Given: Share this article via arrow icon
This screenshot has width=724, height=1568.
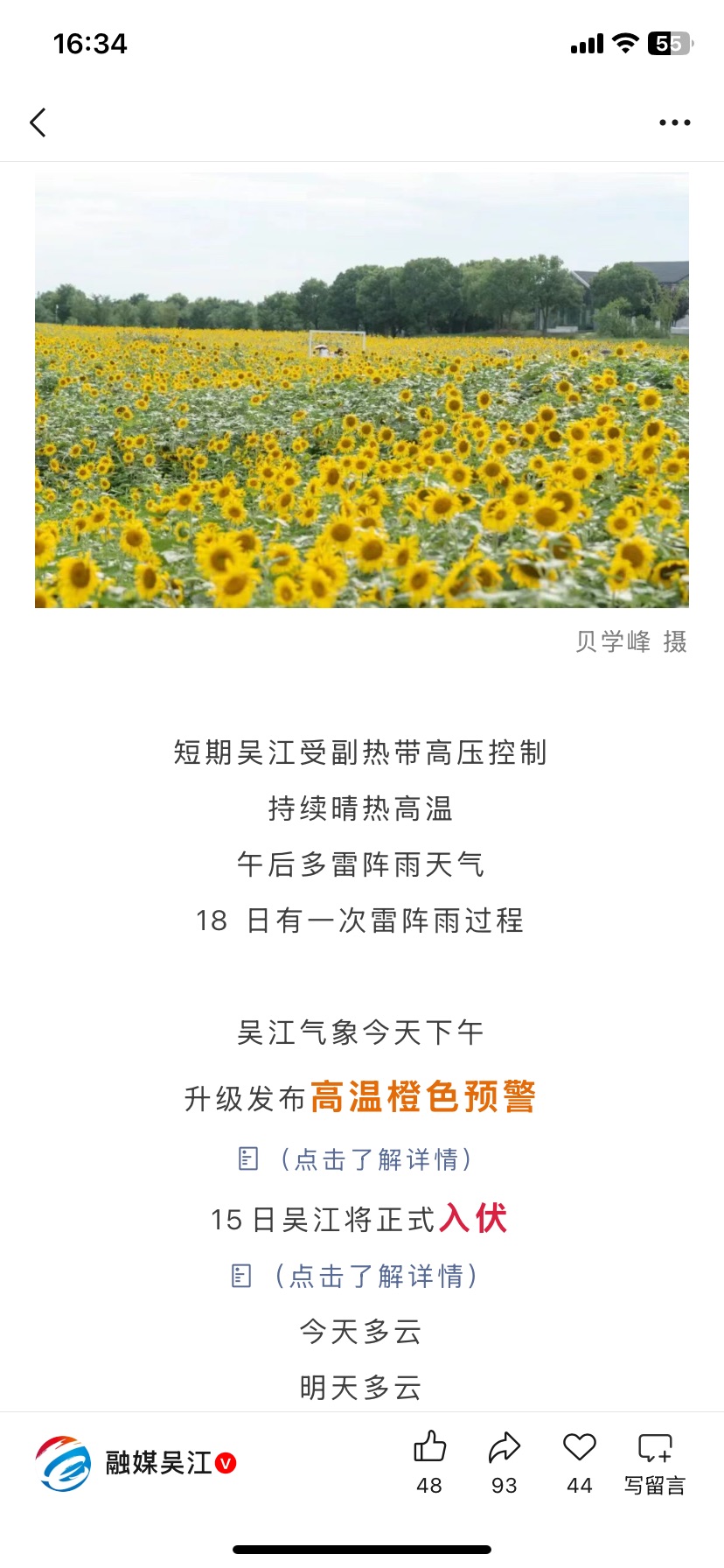Looking at the screenshot, I should 505,1463.
